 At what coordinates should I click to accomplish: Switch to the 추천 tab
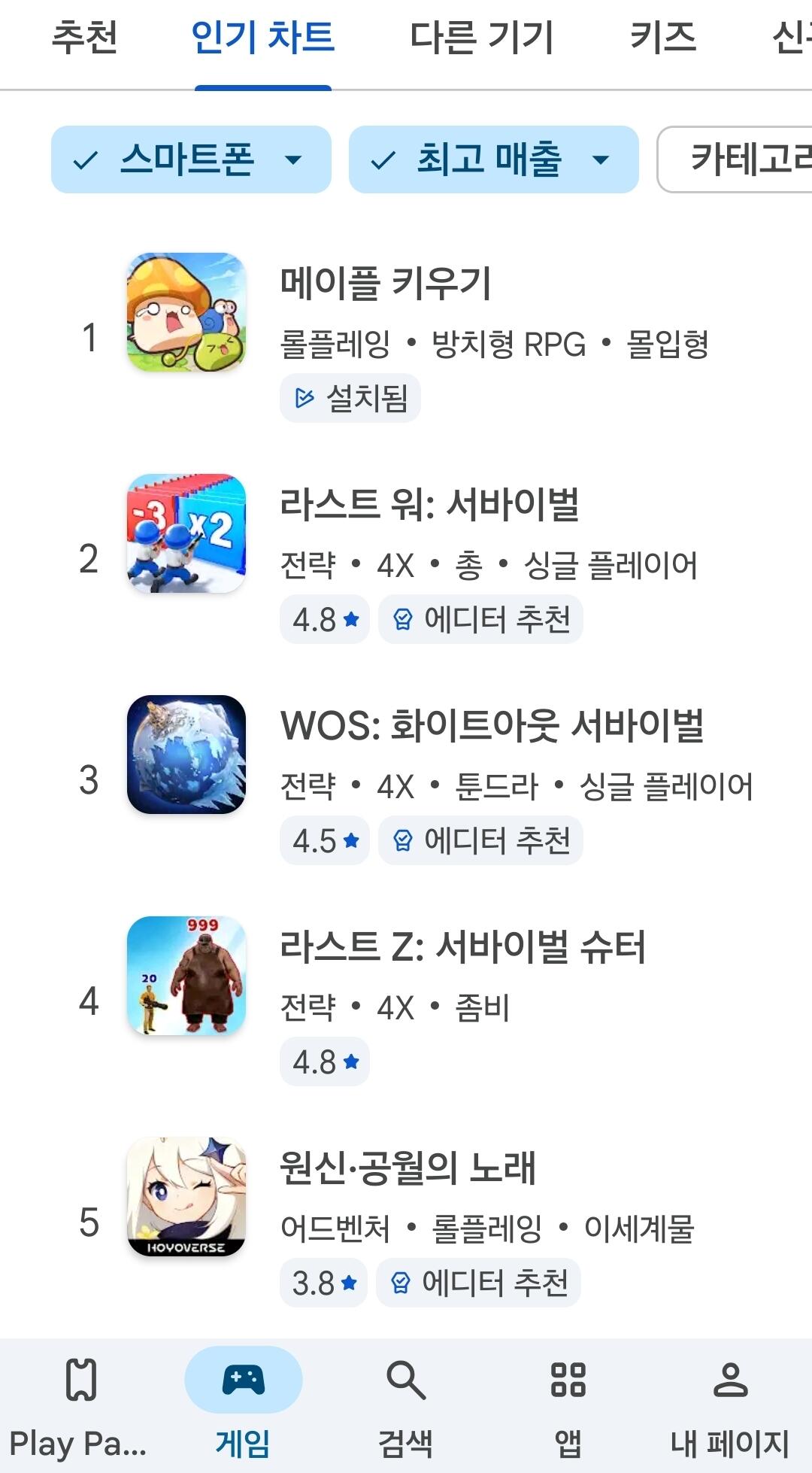pyautogui.click(x=84, y=38)
